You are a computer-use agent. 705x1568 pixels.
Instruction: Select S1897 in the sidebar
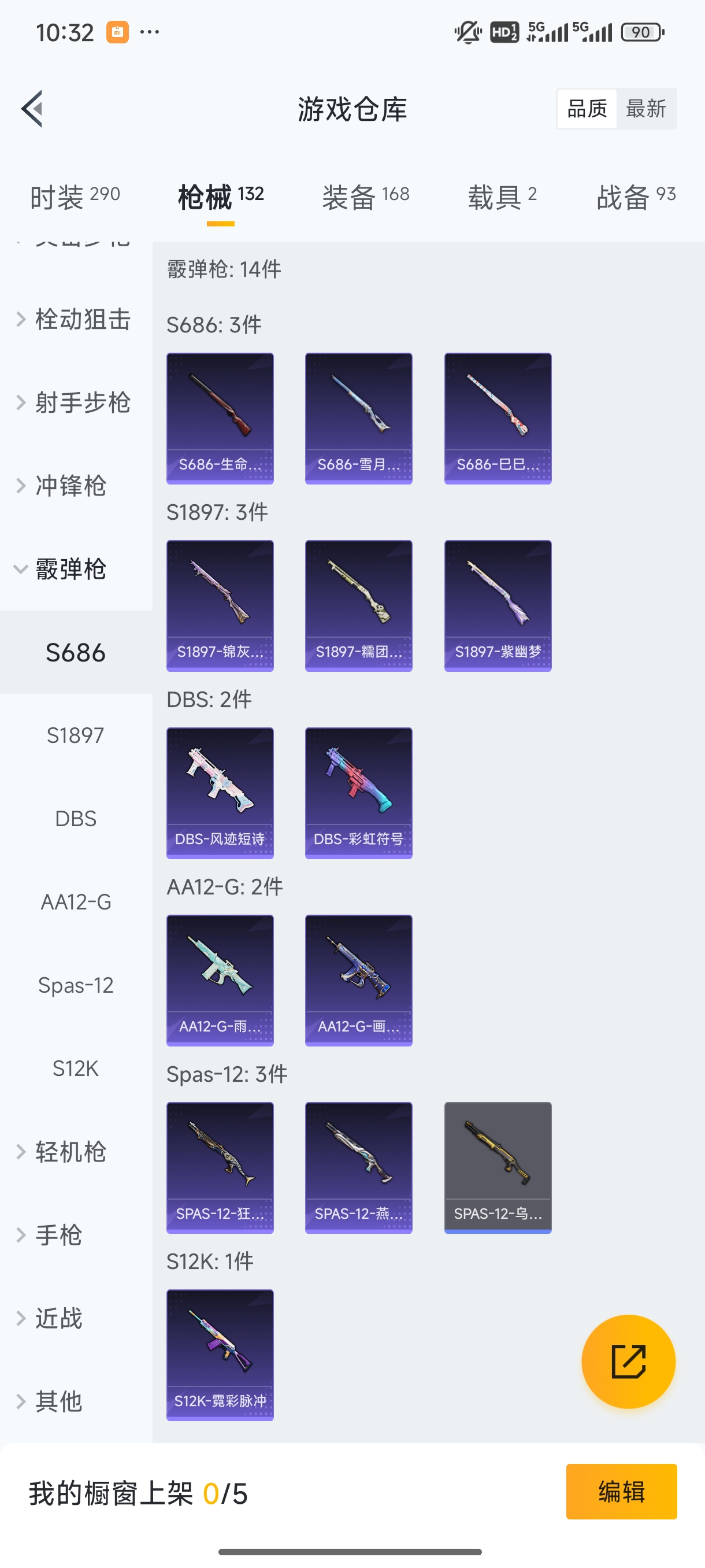coord(76,735)
